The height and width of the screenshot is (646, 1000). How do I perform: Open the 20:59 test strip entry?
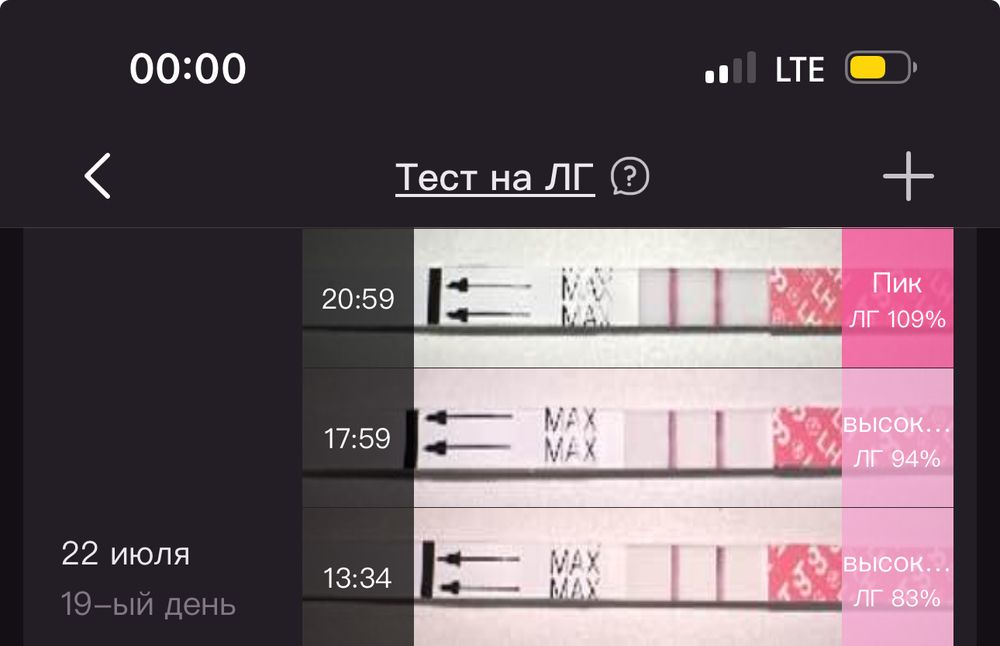pyautogui.click(x=627, y=298)
